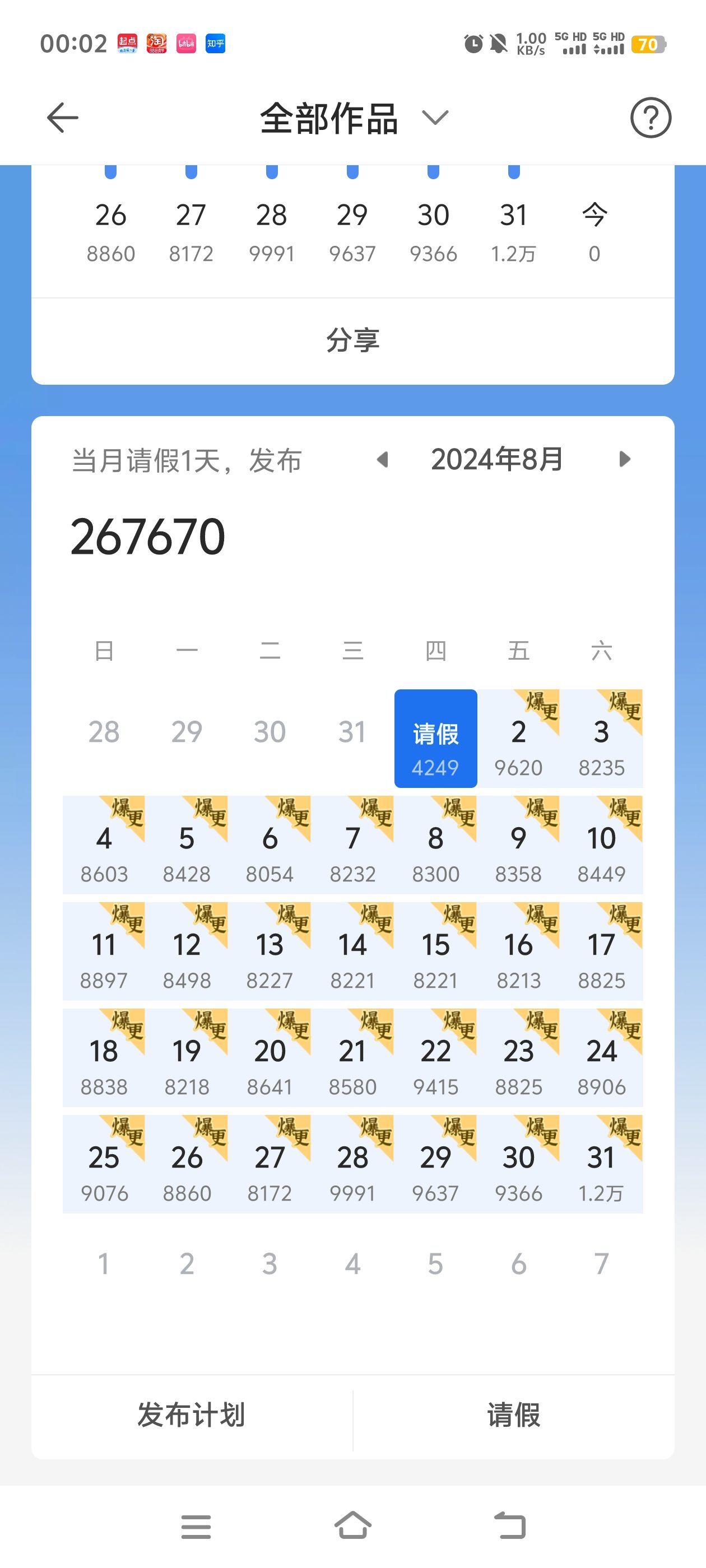Tap the 请假 leave request button at bottom
Viewport: 706px width, 1568px height.
coord(513,1415)
